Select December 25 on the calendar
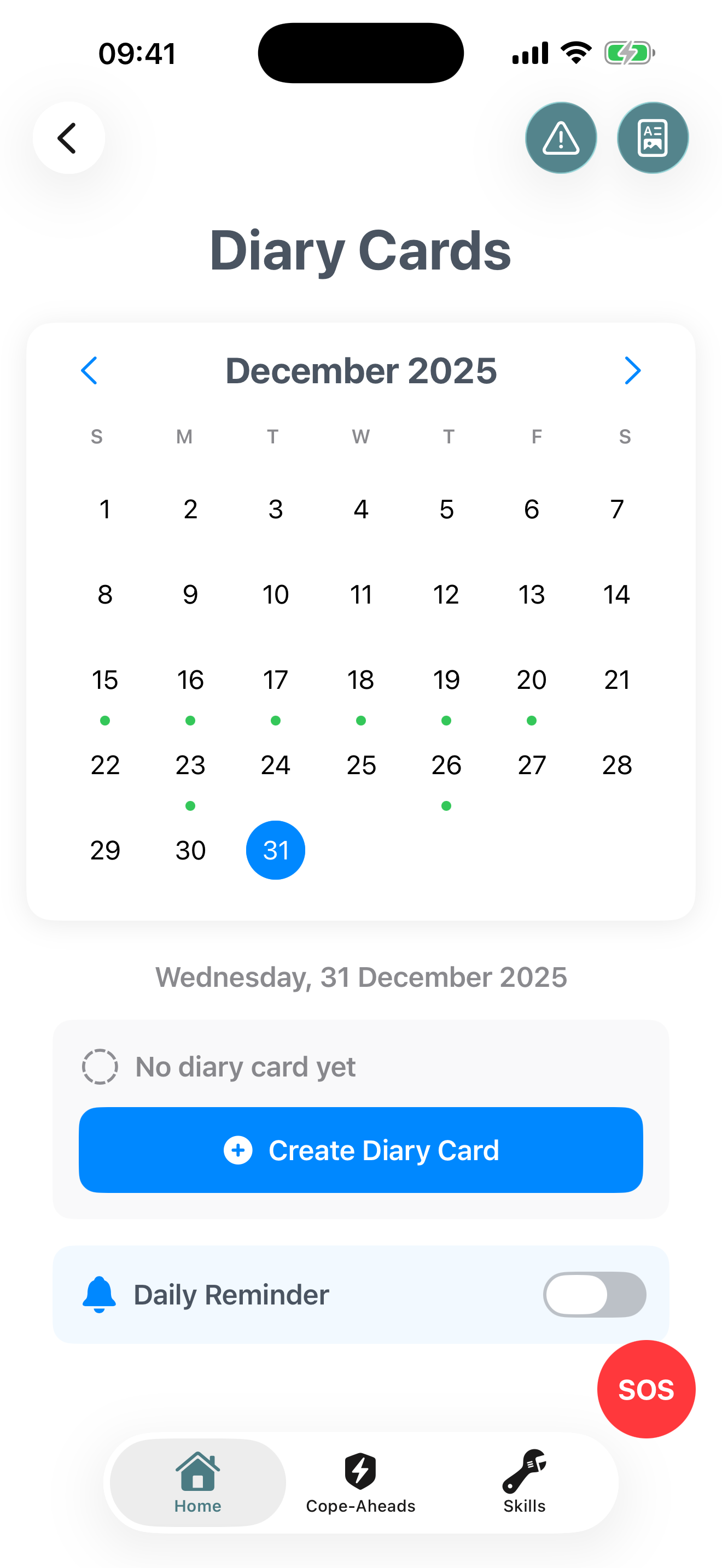 (360, 765)
